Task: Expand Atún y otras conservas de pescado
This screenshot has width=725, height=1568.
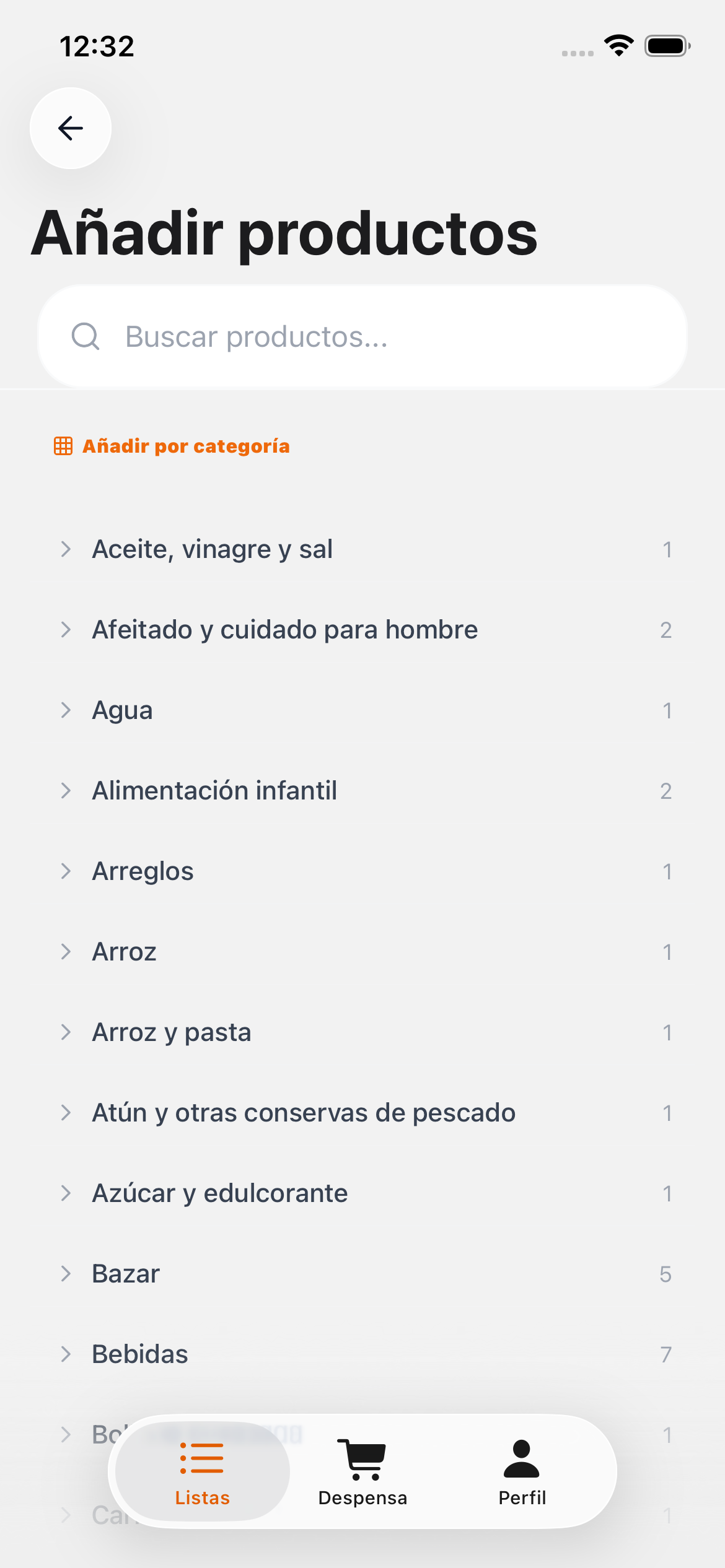Action: pyautogui.click(x=304, y=1113)
